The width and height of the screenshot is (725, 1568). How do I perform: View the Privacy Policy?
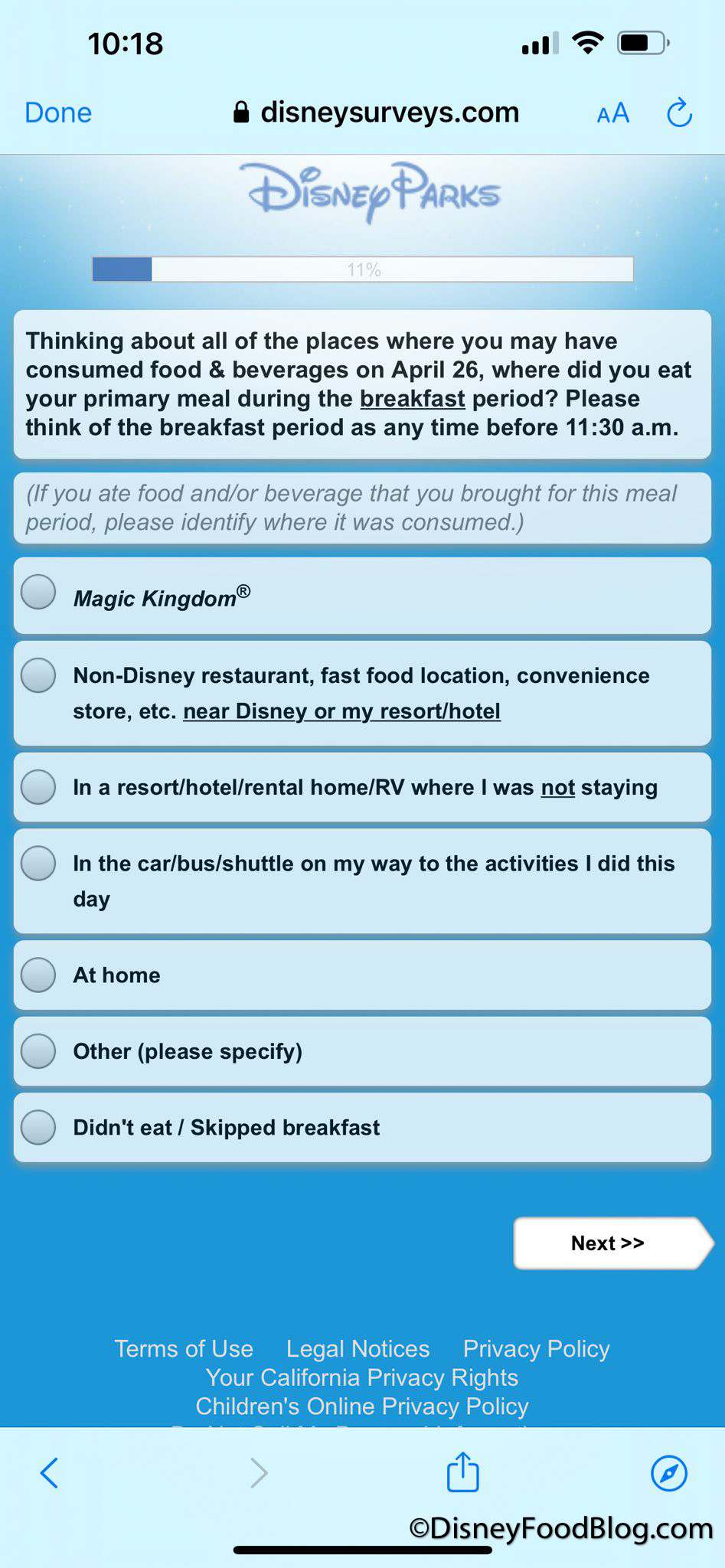click(536, 1348)
